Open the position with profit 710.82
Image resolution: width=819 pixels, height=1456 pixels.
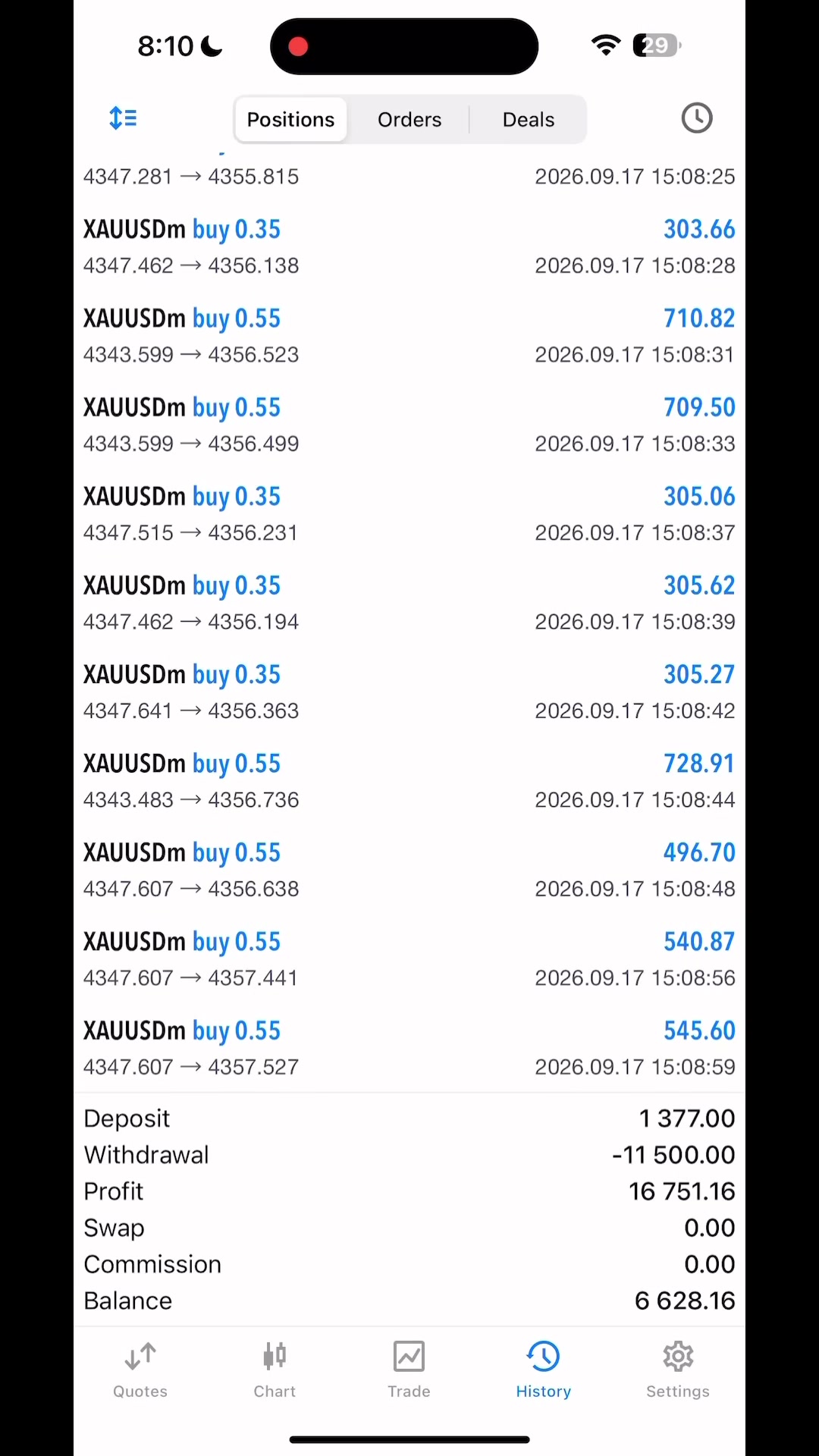point(409,336)
